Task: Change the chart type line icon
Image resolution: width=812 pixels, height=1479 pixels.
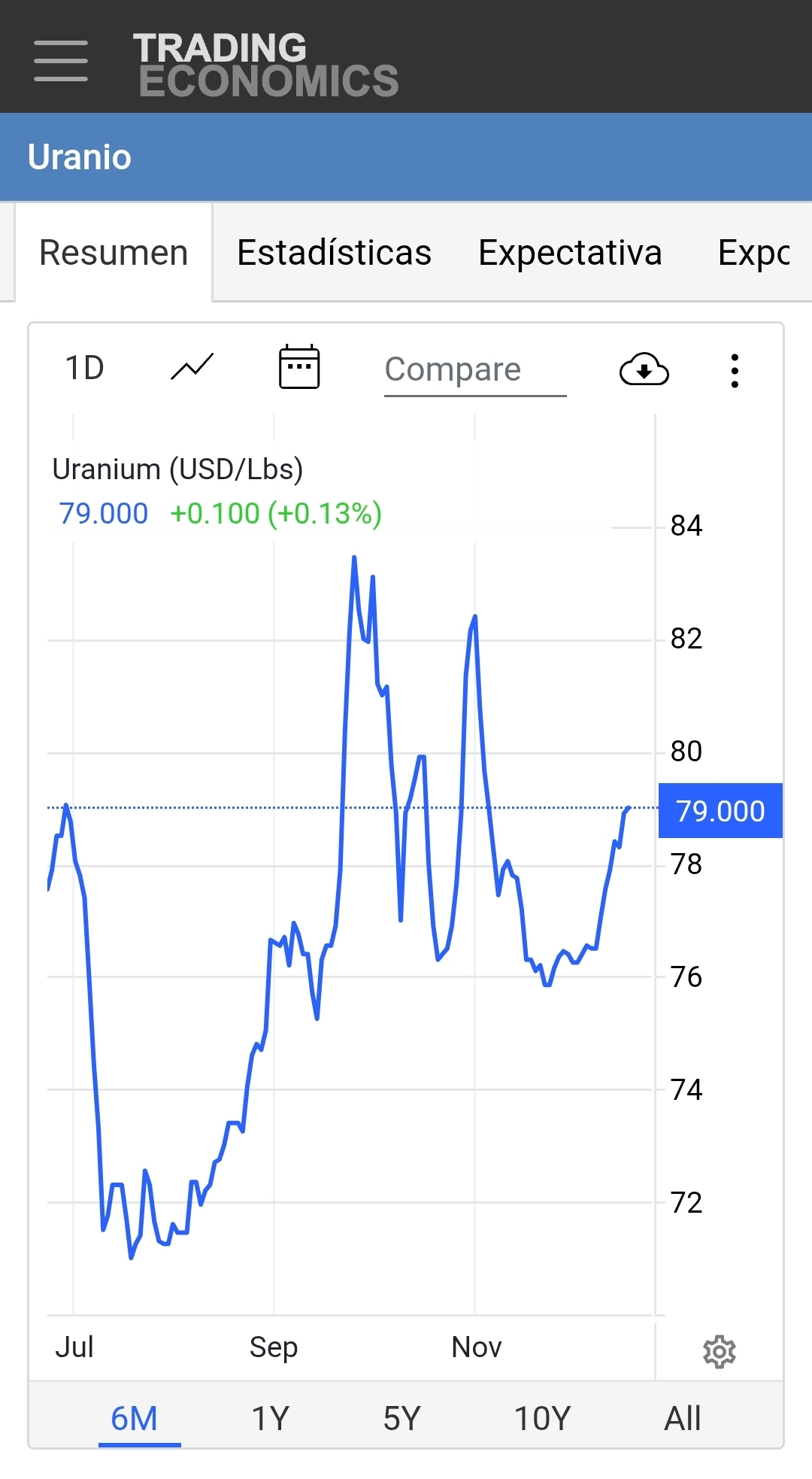Action: click(x=192, y=368)
